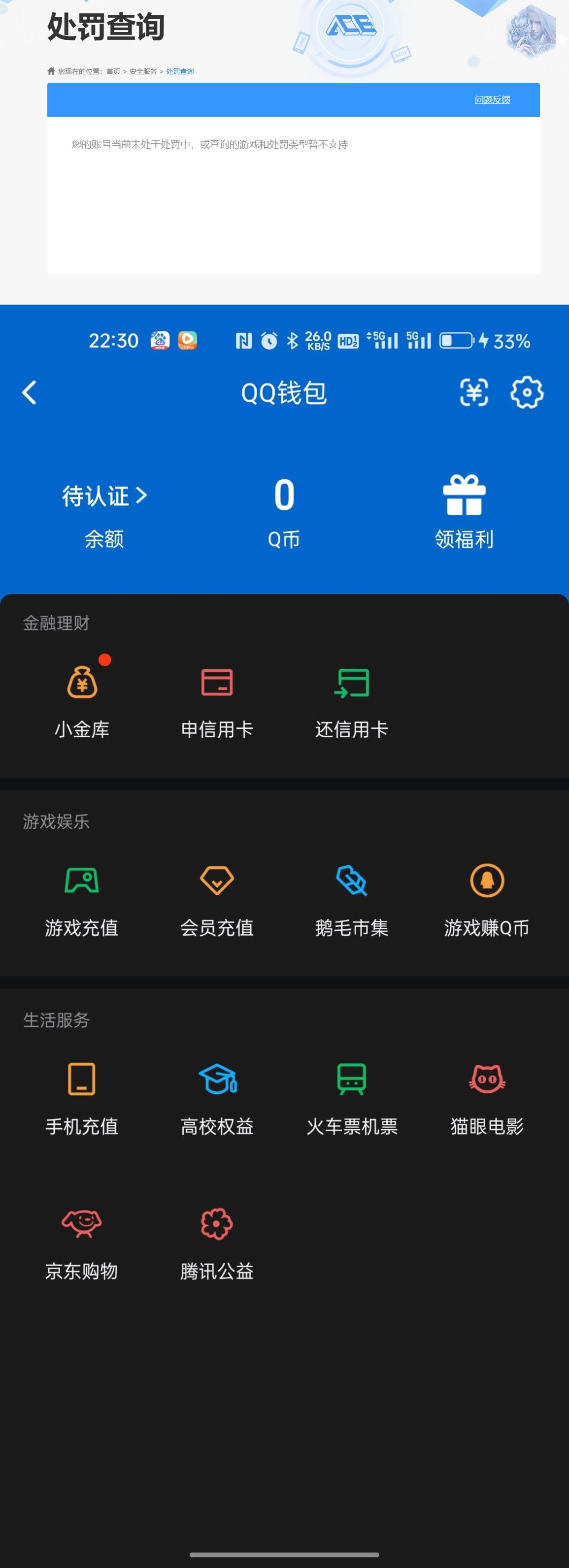569x1568 pixels.
Task: Open the 问题反馈 feedback link
Action: tap(492, 99)
